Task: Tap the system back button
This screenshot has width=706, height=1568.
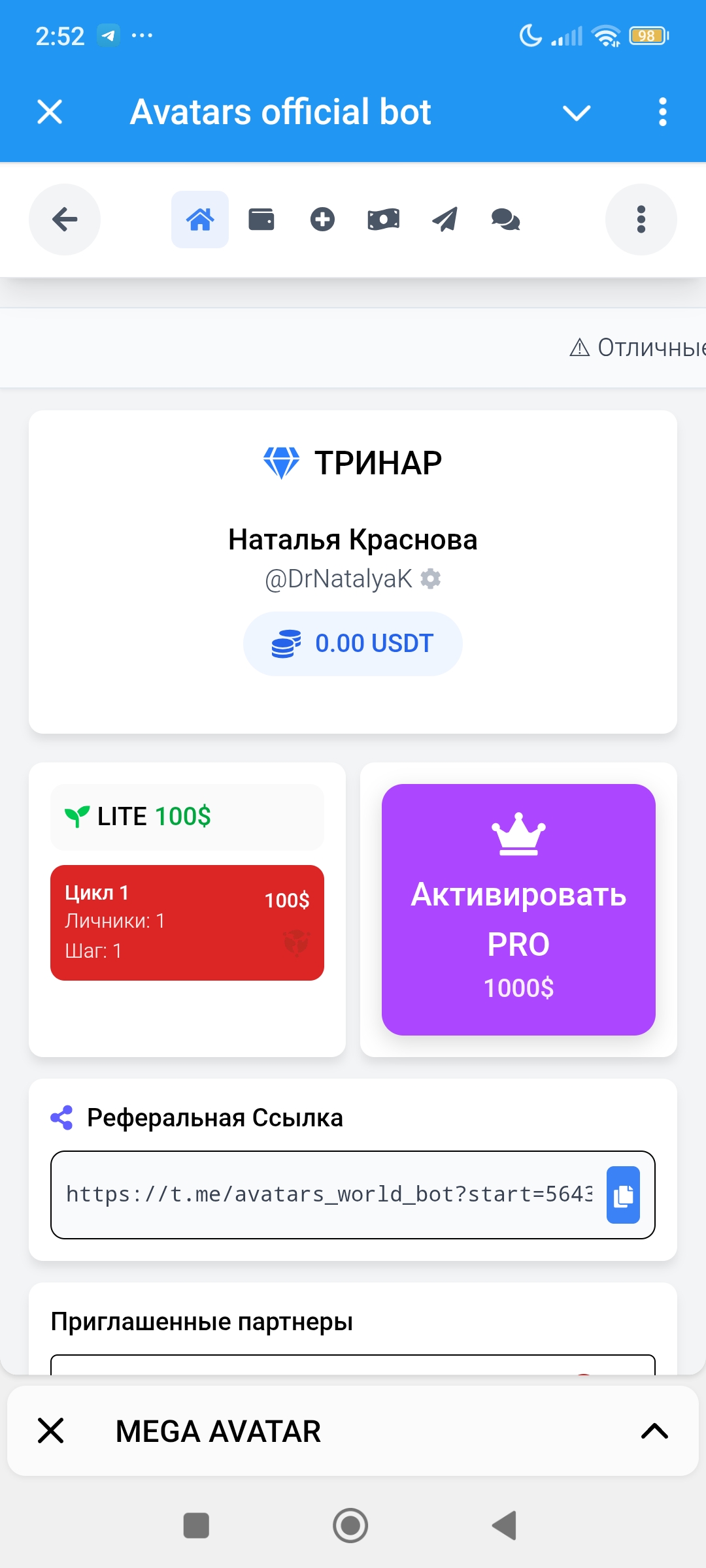Action: tap(505, 1526)
